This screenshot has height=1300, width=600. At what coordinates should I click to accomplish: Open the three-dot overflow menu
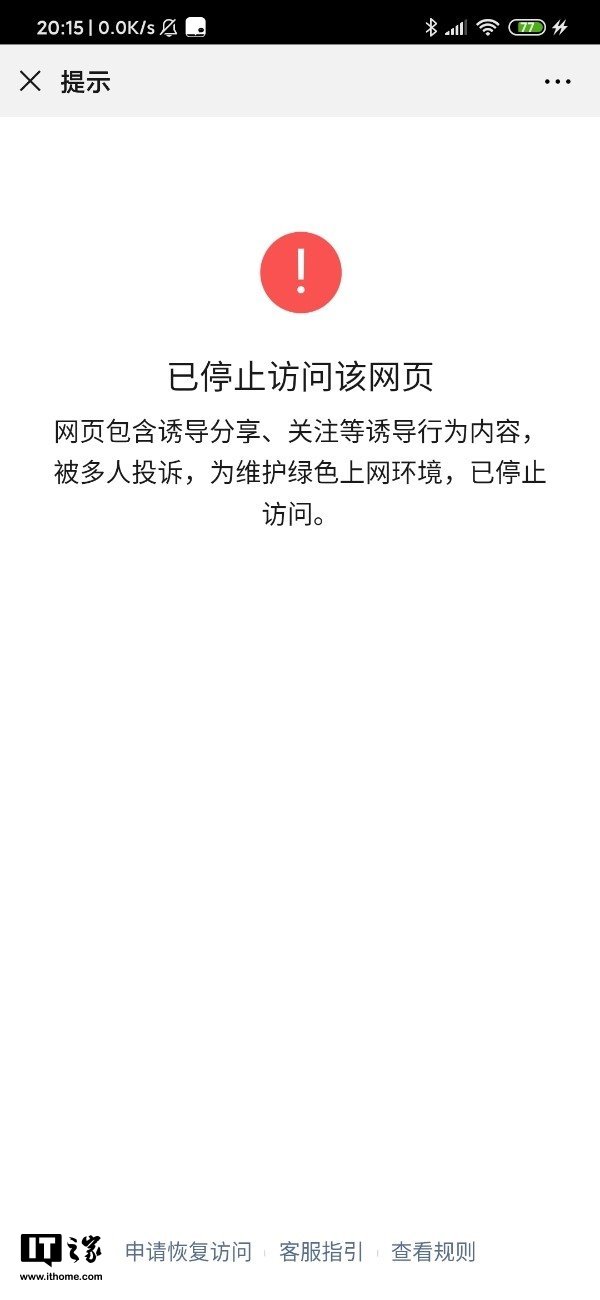[x=557, y=82]
